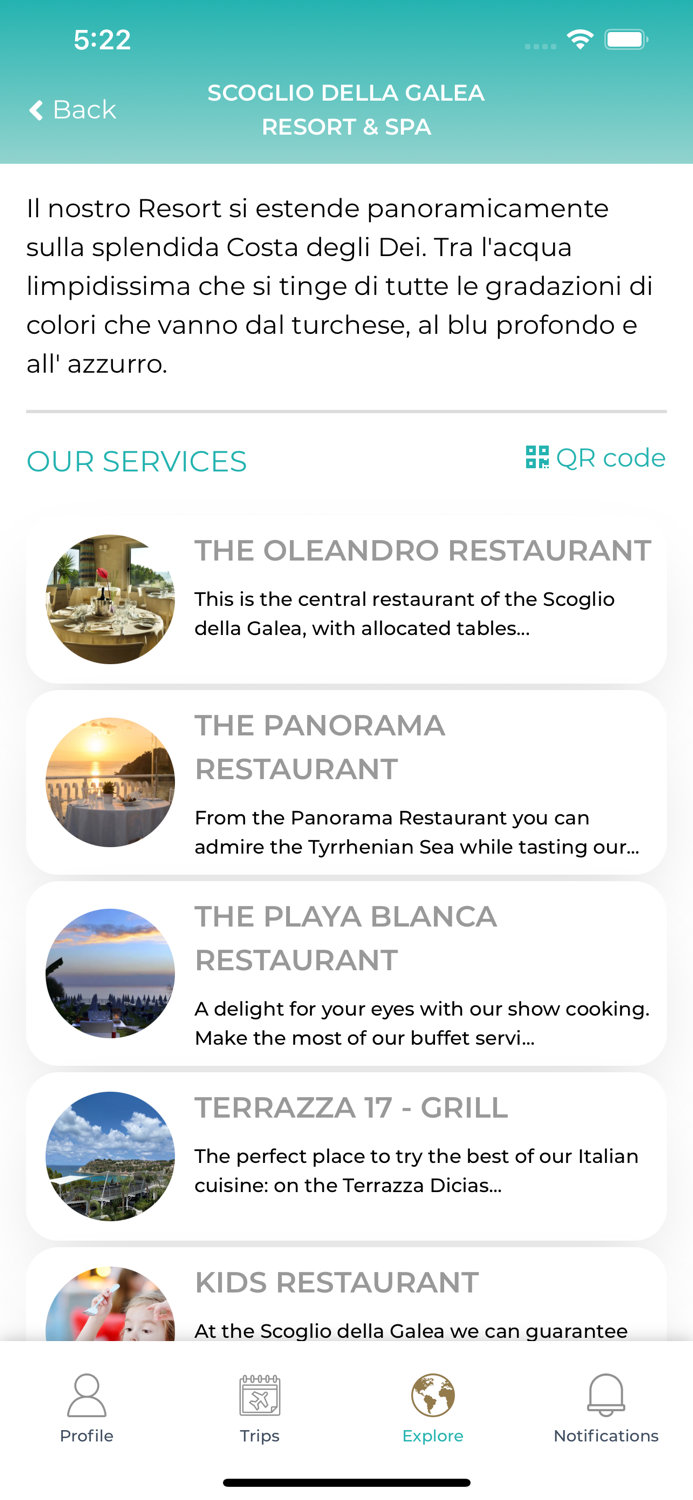
Task: Switch to the Profile tab
Action: 87,1408
